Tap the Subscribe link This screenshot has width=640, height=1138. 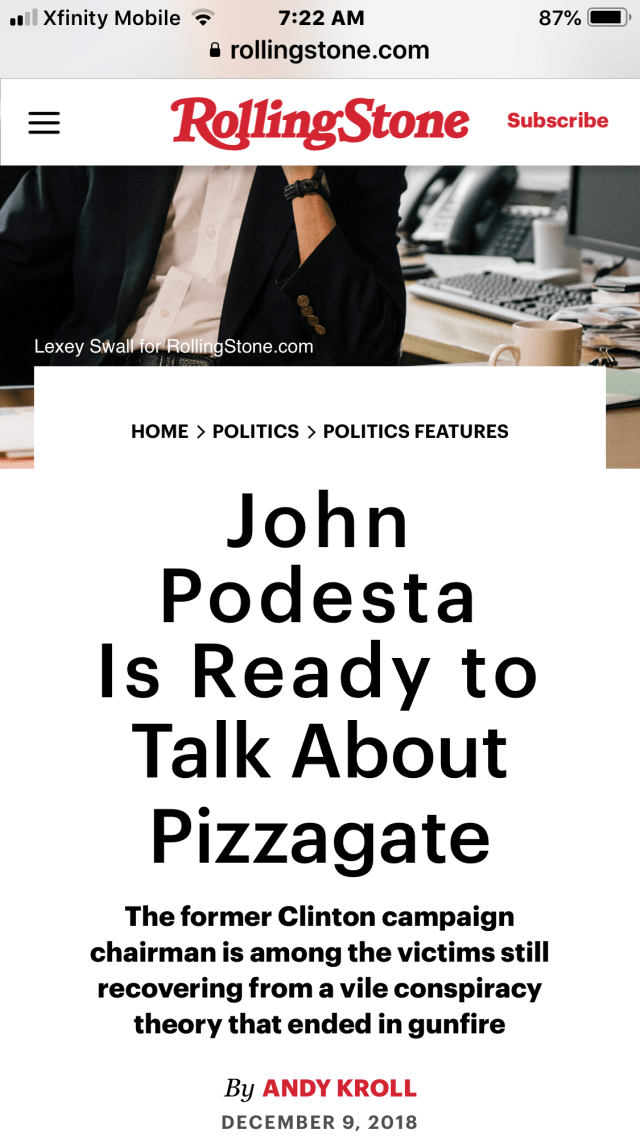click(557, 121)
